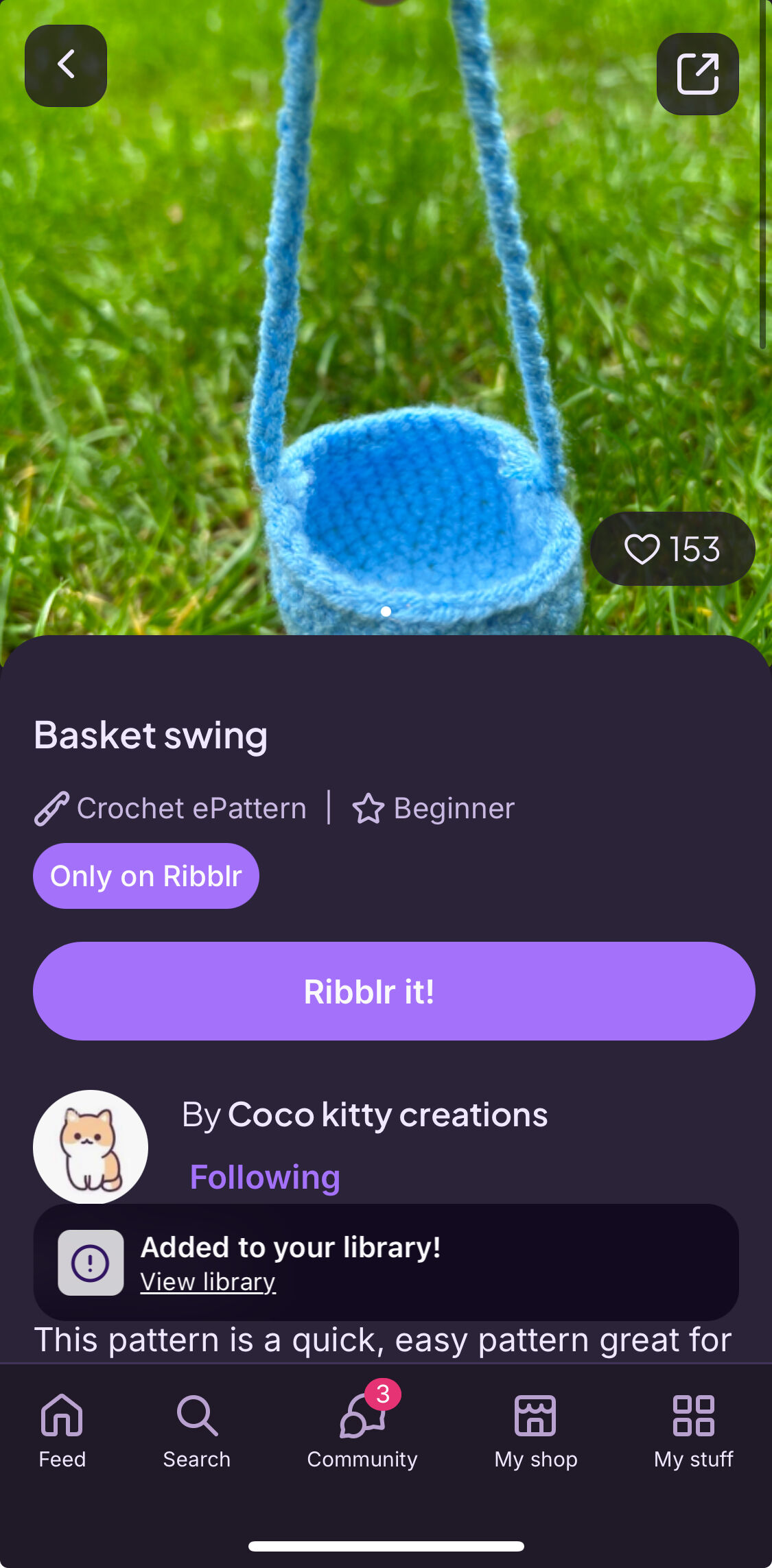
Task: Open the Only on Ribblr chip
Action: (146, 876)
